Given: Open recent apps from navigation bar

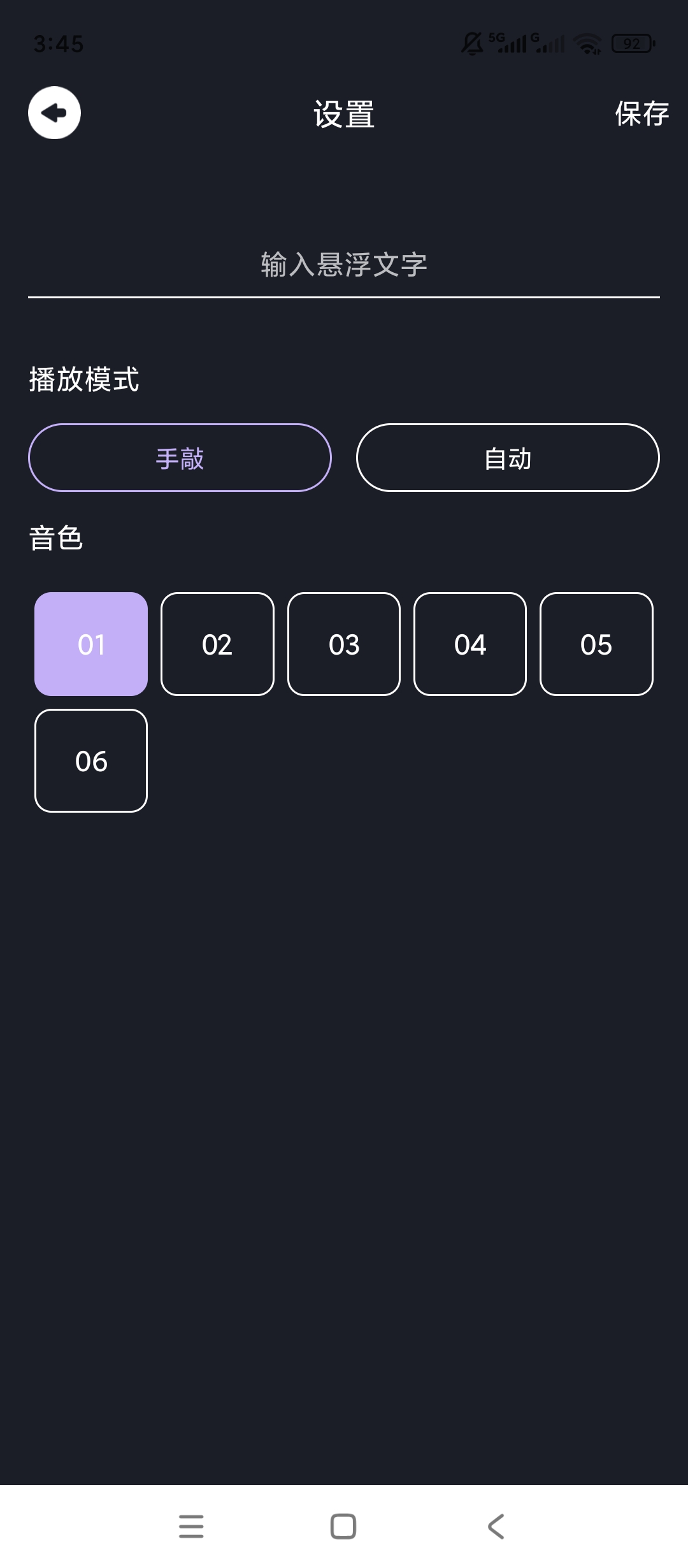Looking at the screenshot, I should pos(191,1527).
